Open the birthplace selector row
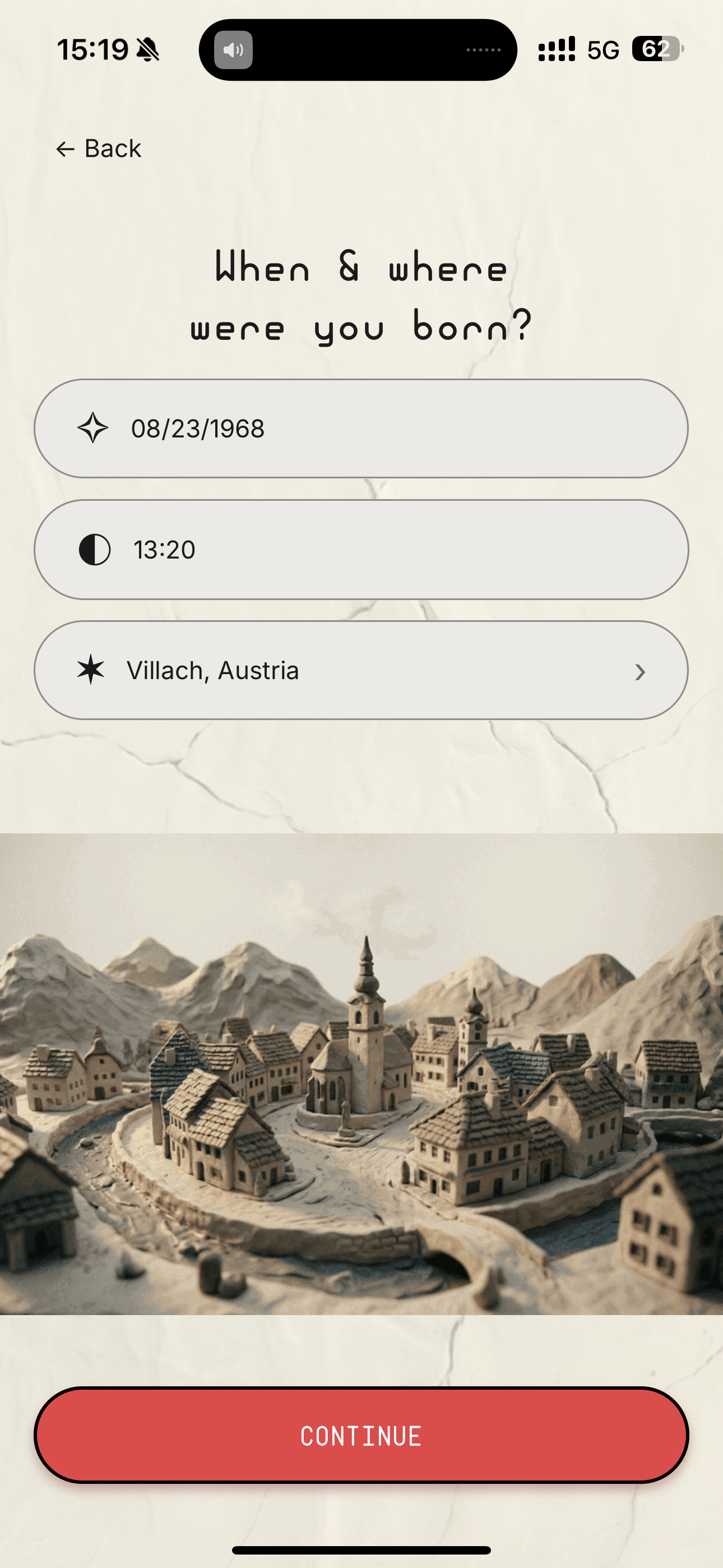The image size is (723, 1568). [x=361, y=670]
